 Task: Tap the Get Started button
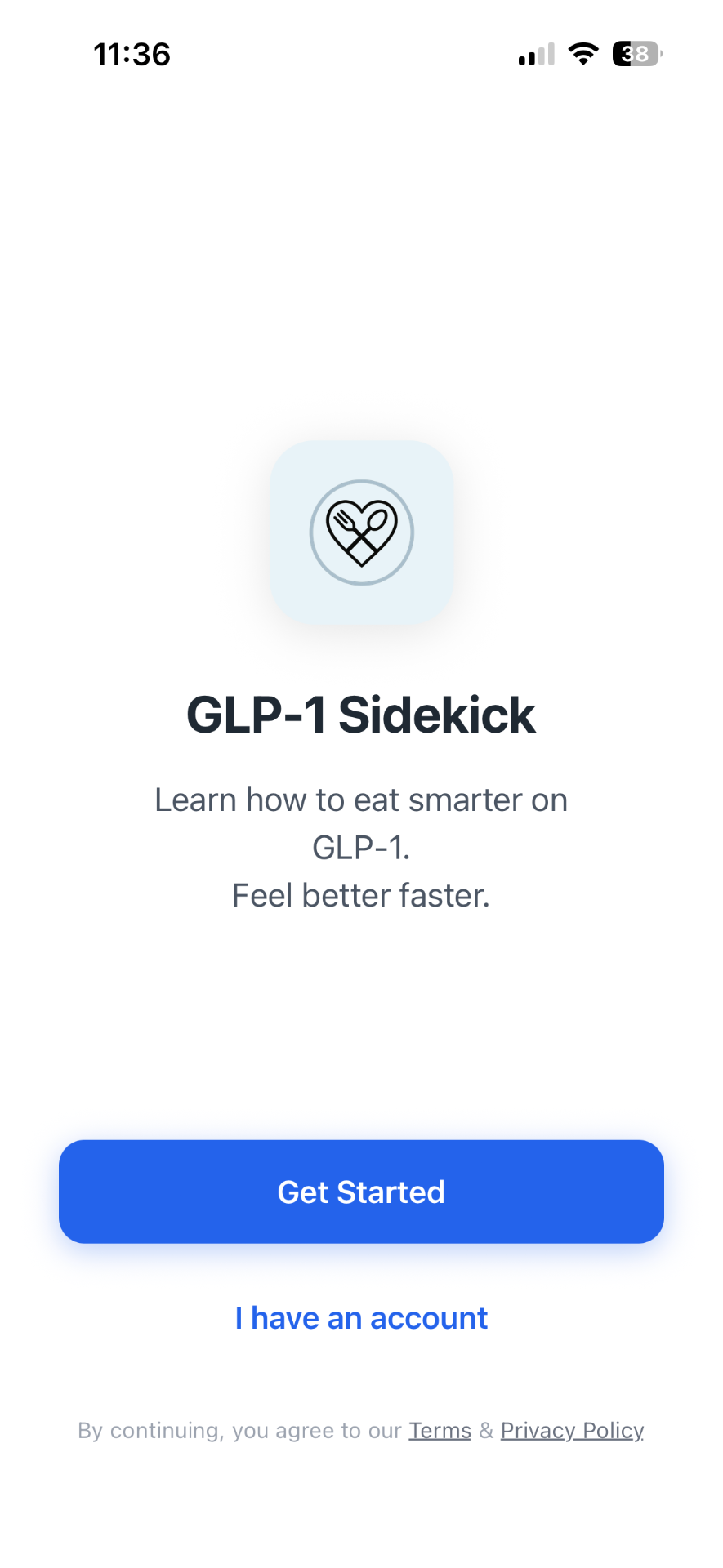pos(361,1191)
